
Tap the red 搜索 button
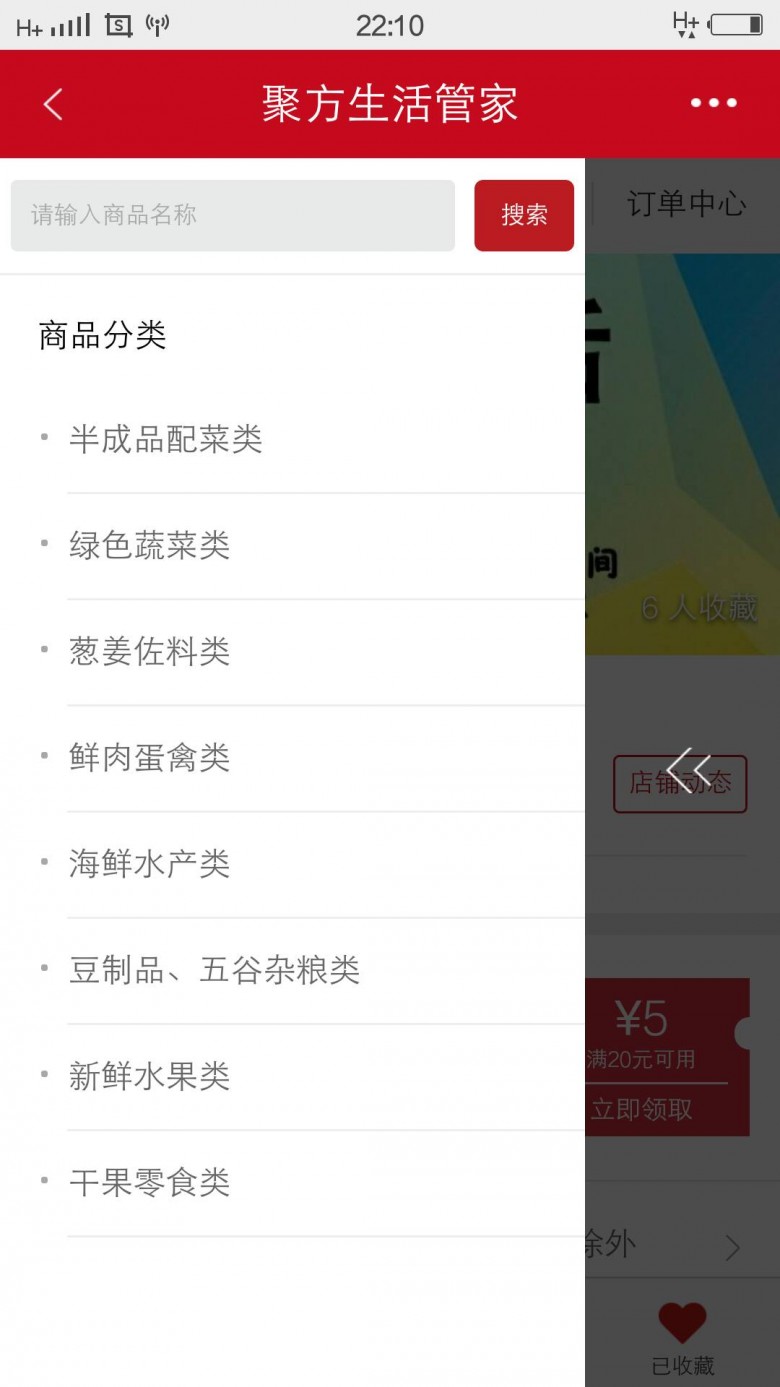[524, 215]
